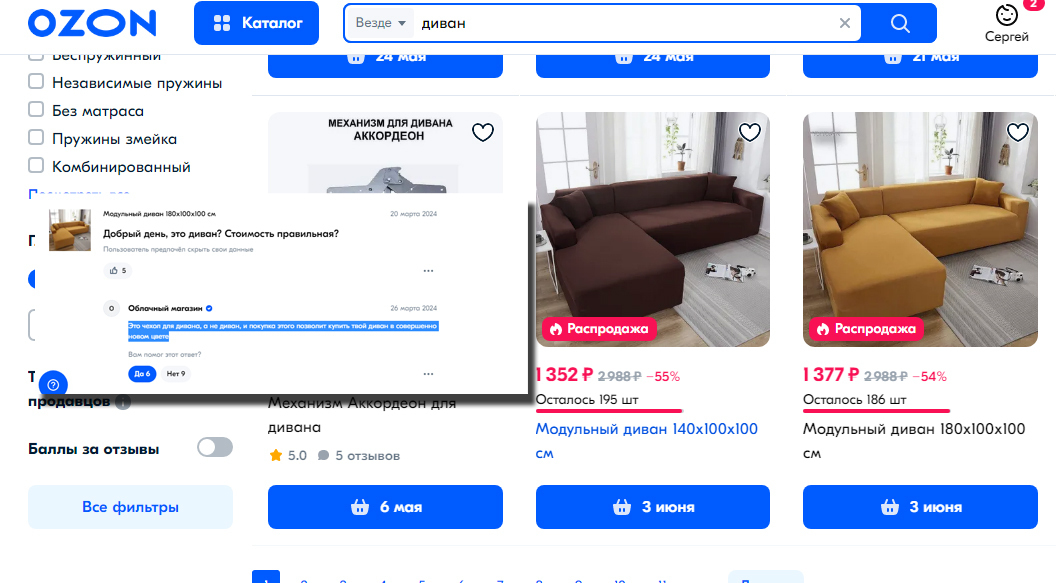The height and width of the screenshot is (583, 1056).
Task: Run the search with the magnifier button
Action: (x=899, y=23)
